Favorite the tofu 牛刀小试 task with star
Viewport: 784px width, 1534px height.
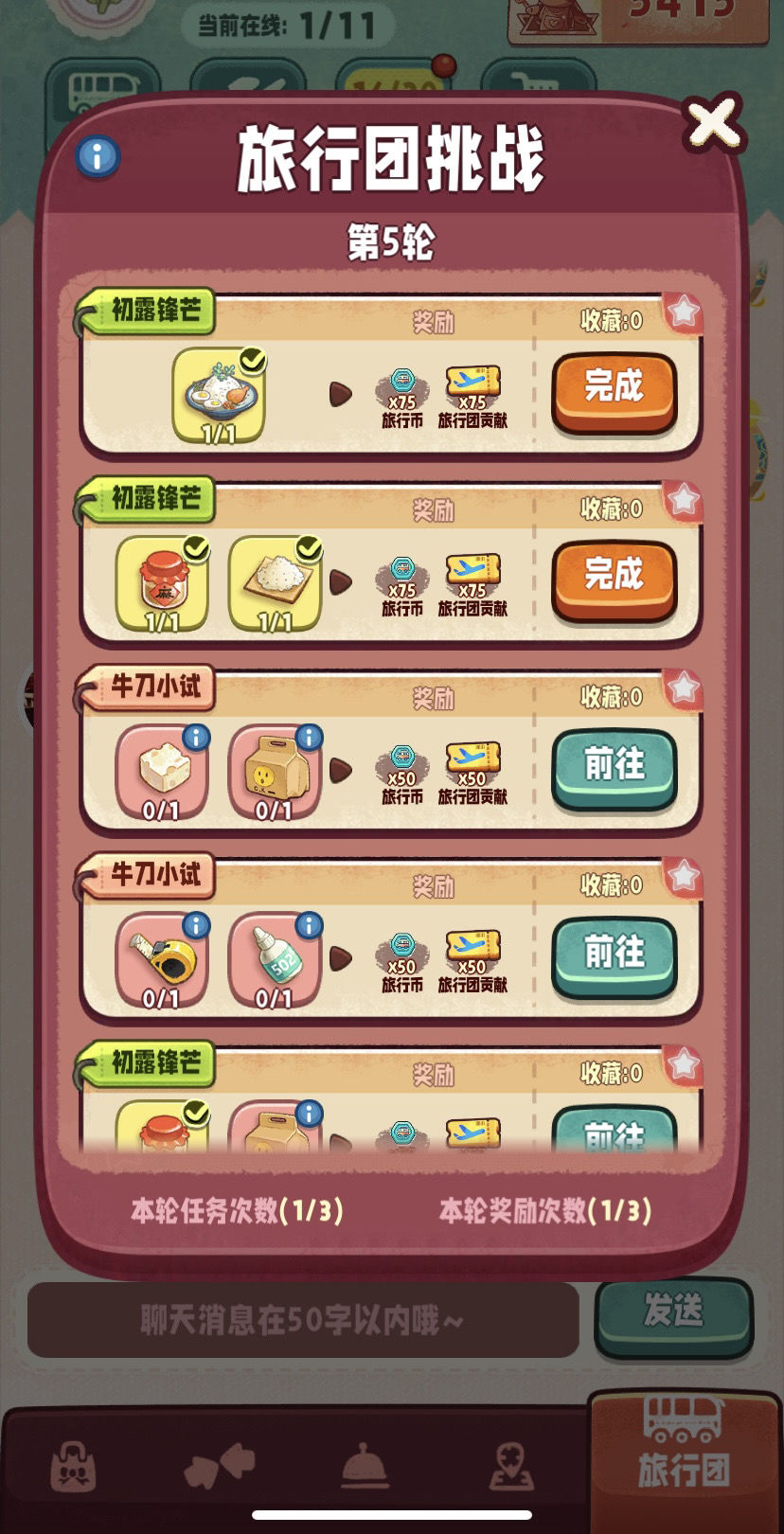point(683,687)
